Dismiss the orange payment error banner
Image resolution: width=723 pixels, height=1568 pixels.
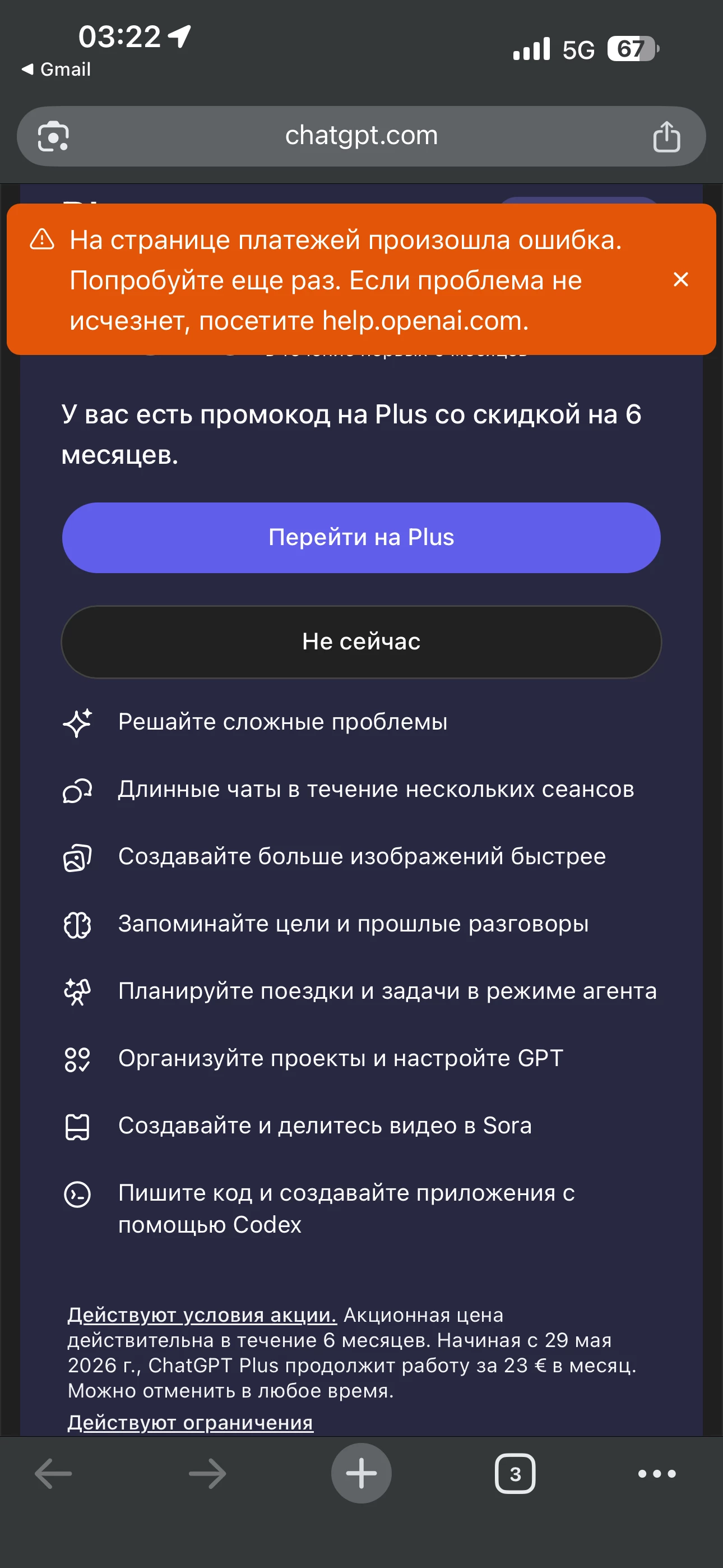coord(680,279)
